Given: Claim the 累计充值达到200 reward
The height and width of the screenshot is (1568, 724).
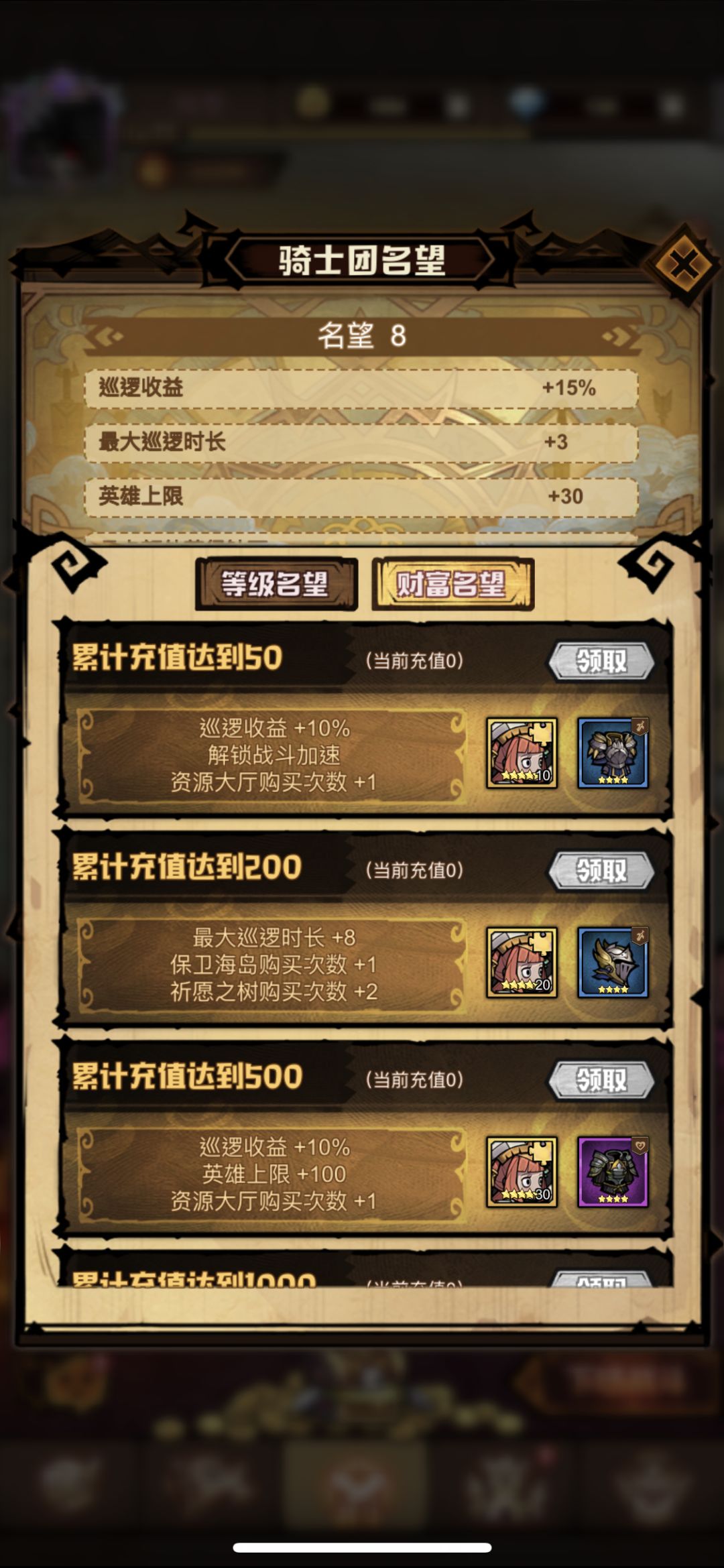Looking at the screenshot, I should click(x=601, y=871).
